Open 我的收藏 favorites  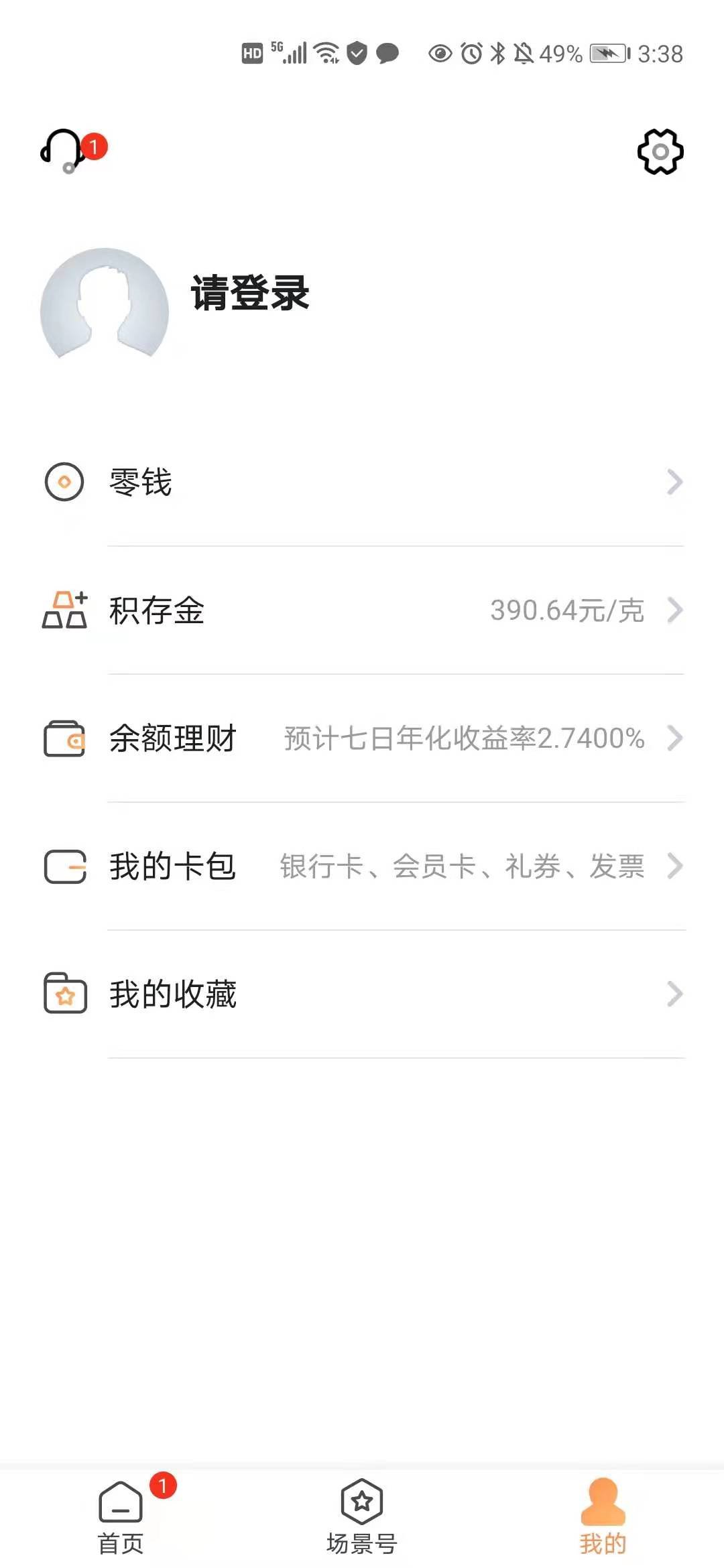coord(362,994)
